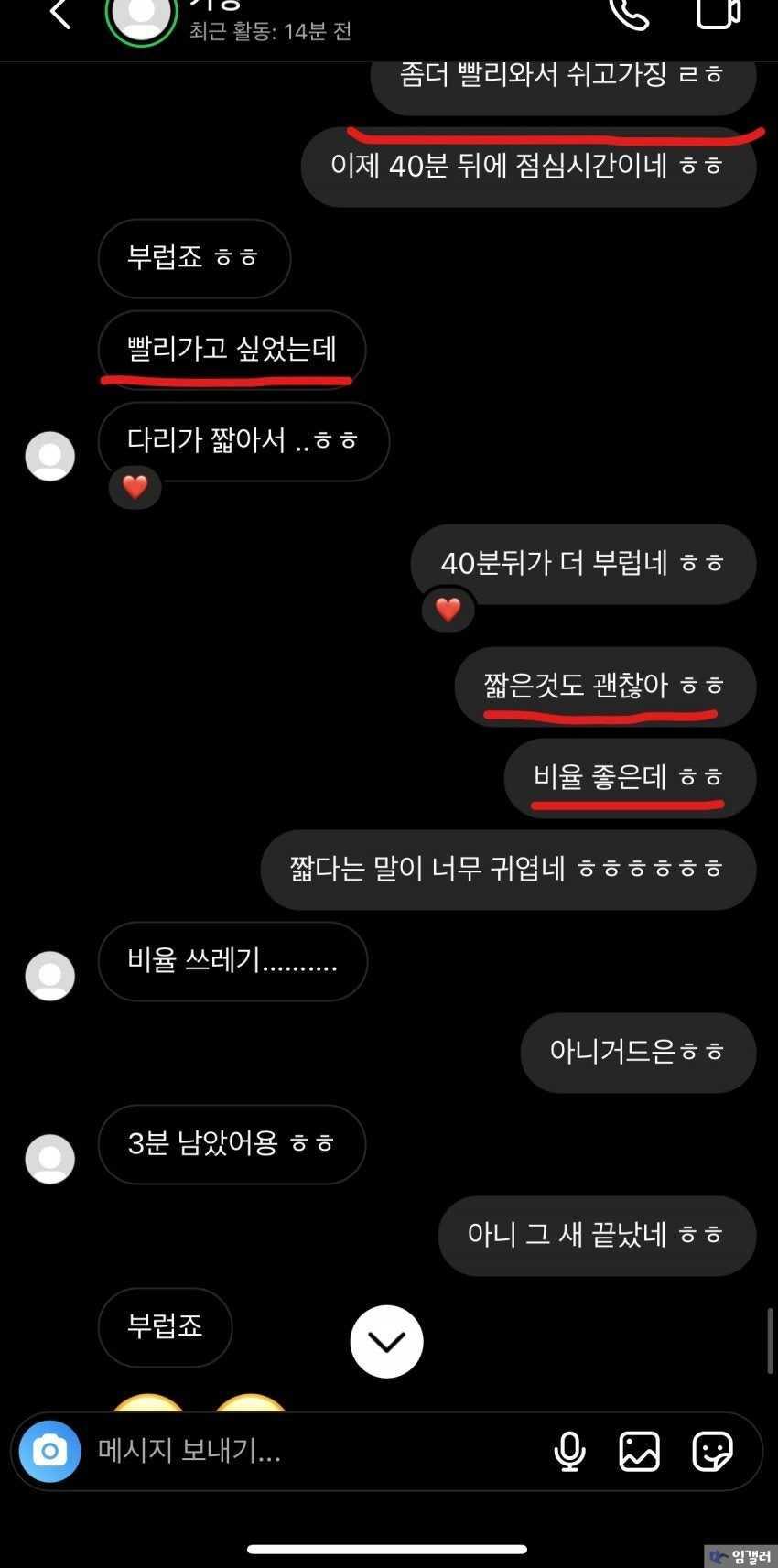Open sender avatar beside 3분 남았어용

pyautogui.click(x=50, y=1158)
